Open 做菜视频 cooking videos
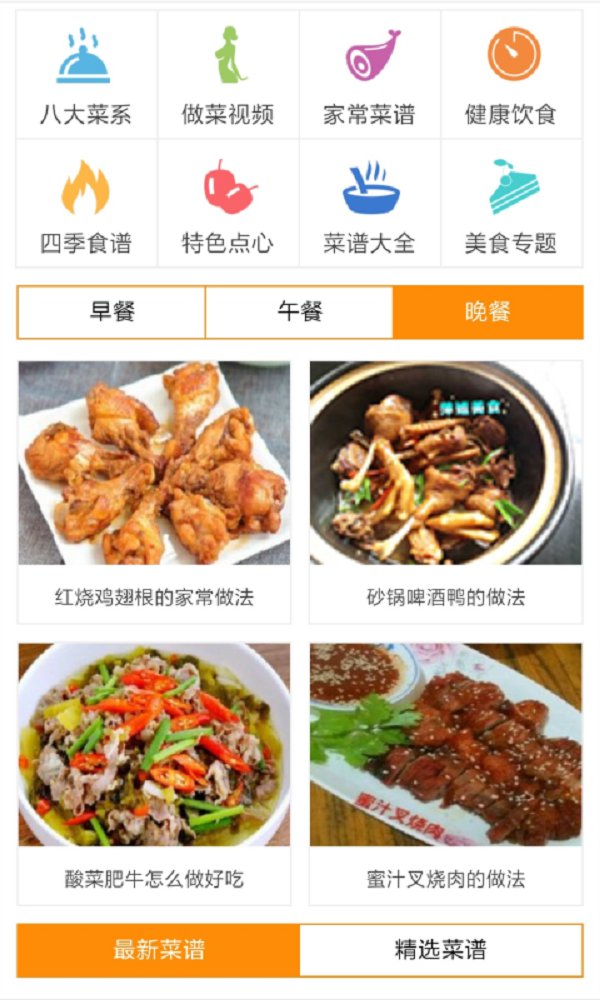This screenshot has height=1000, width=600. point(228,75)
